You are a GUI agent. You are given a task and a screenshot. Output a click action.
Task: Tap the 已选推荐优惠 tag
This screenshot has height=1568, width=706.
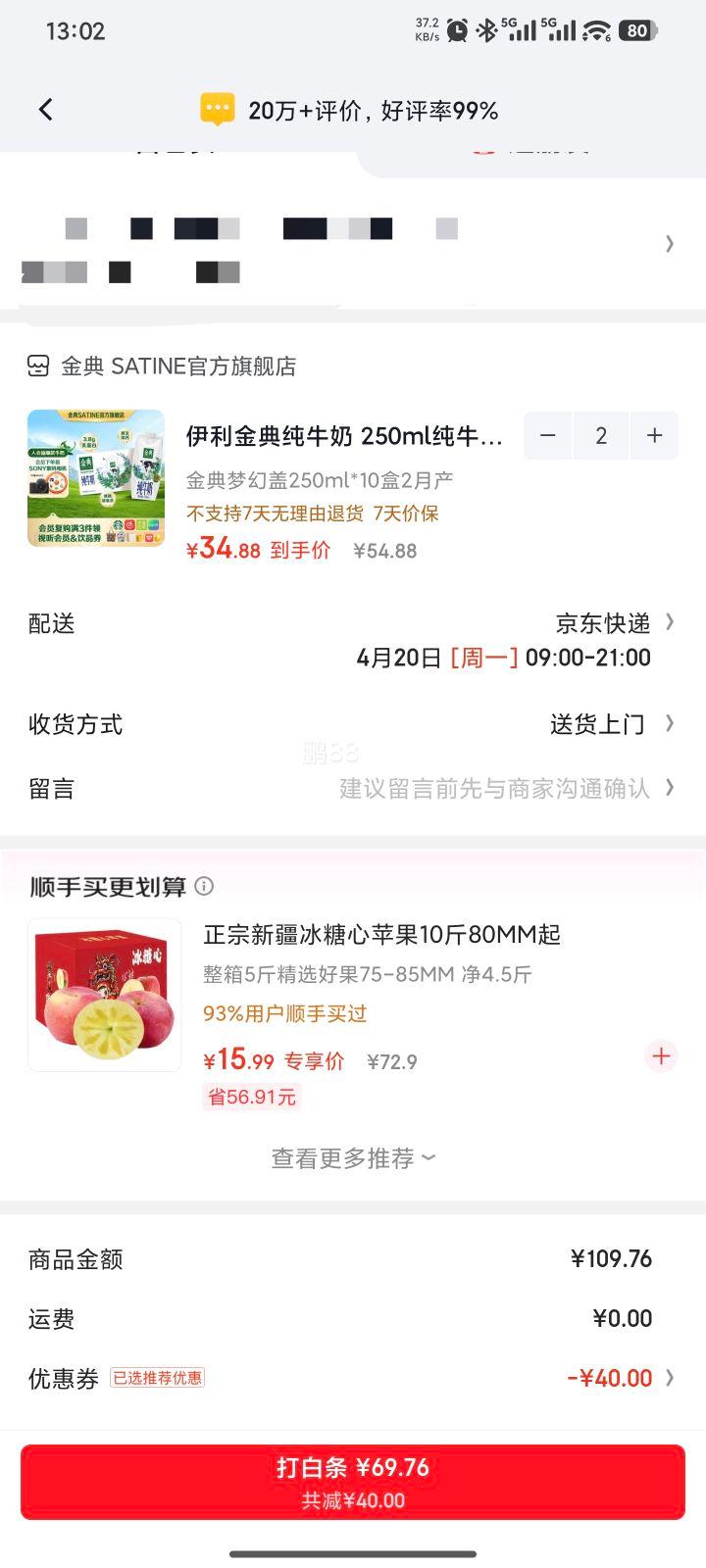click(157, 1378)
